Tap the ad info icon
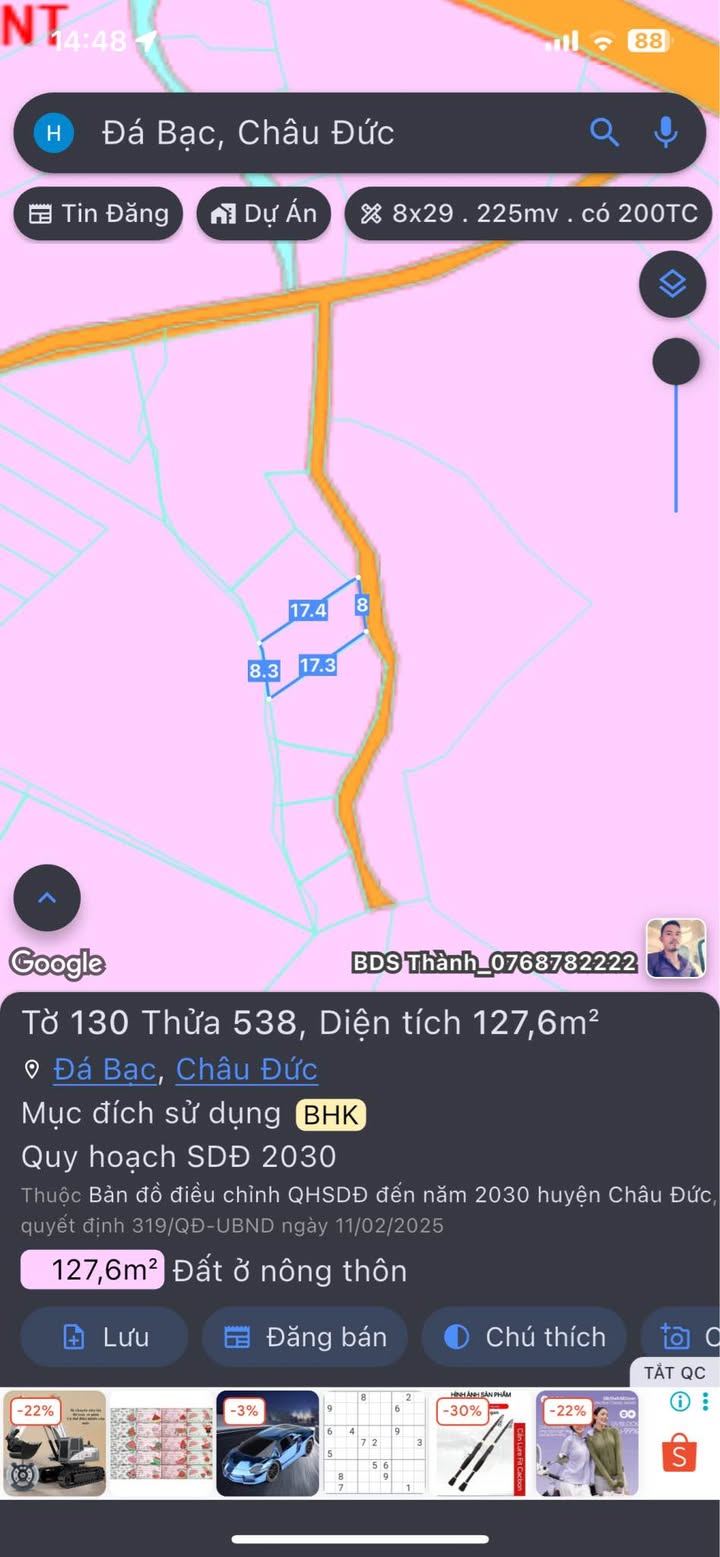This screenshot has width=720, height=1557. click(x=680, y=1401)
